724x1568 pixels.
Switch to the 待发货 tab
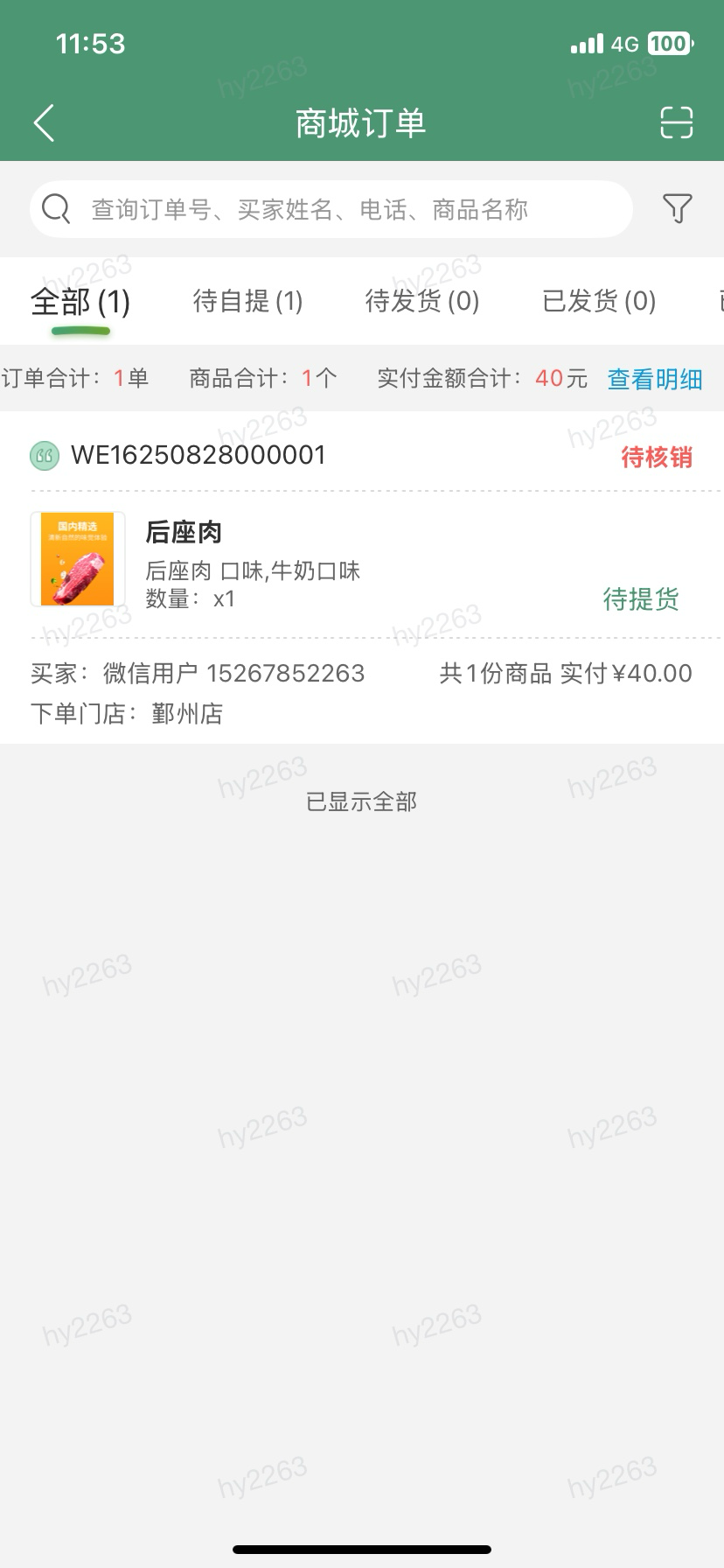pos(421,302)
